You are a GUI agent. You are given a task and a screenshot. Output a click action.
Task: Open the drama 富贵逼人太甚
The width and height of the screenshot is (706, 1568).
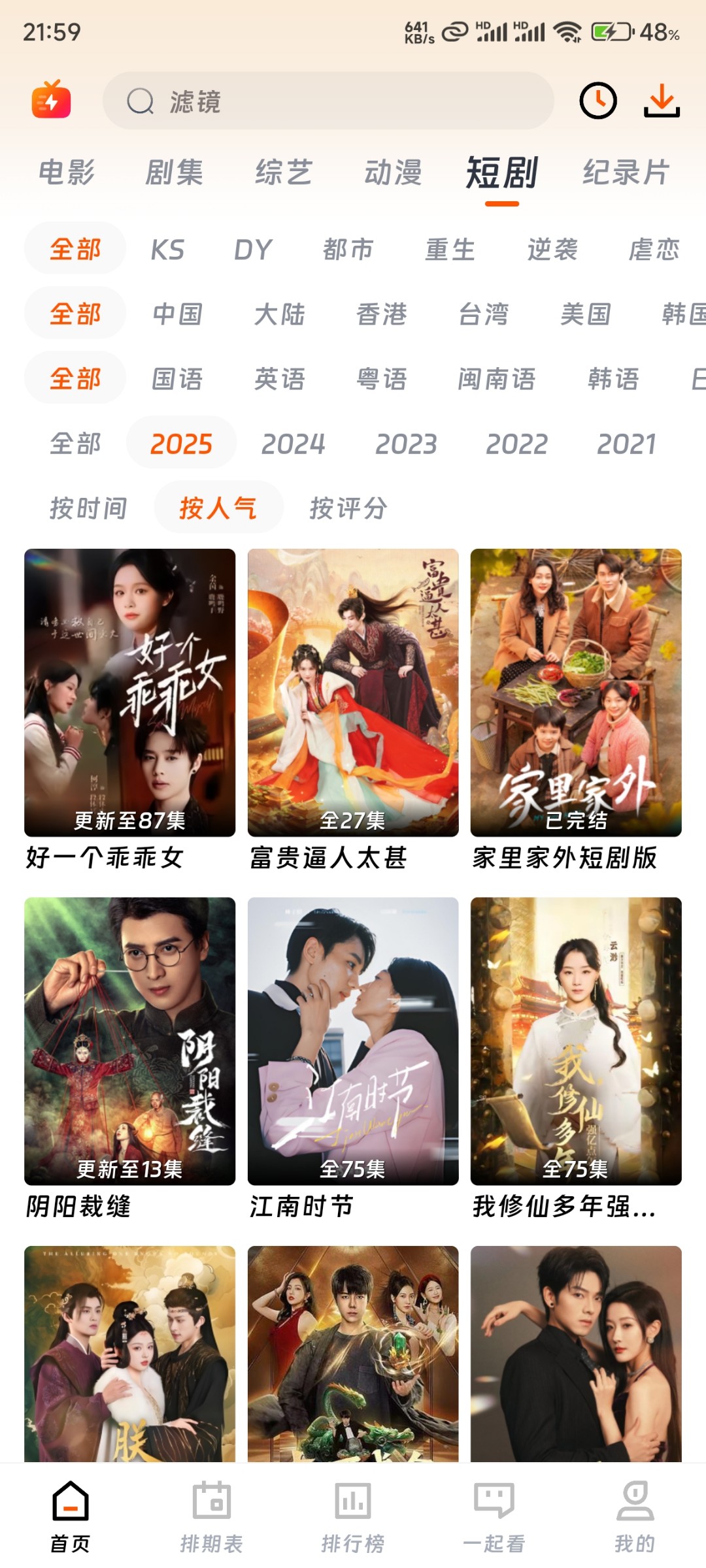tap(353, 693)
